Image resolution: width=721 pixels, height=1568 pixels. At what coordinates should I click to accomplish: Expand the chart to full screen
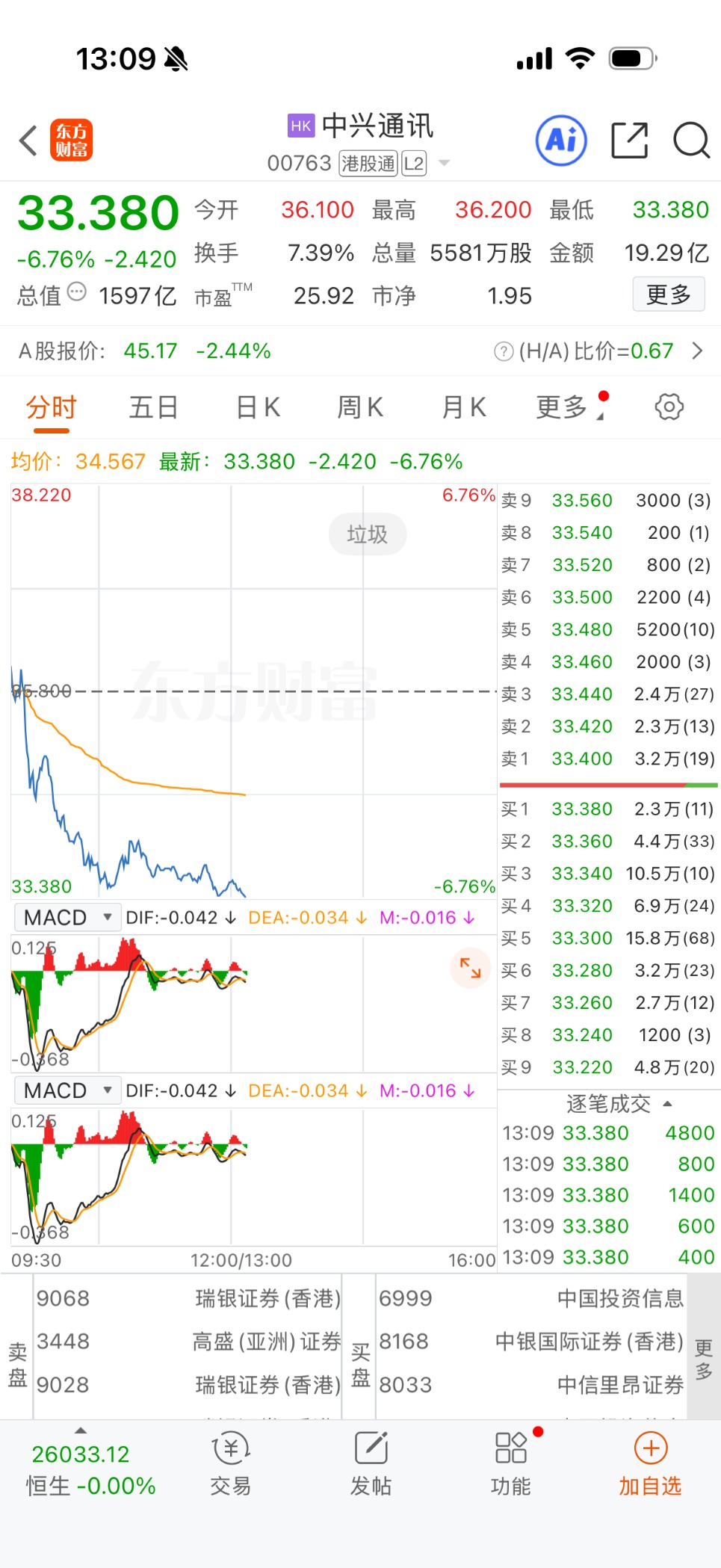[470, 969]
